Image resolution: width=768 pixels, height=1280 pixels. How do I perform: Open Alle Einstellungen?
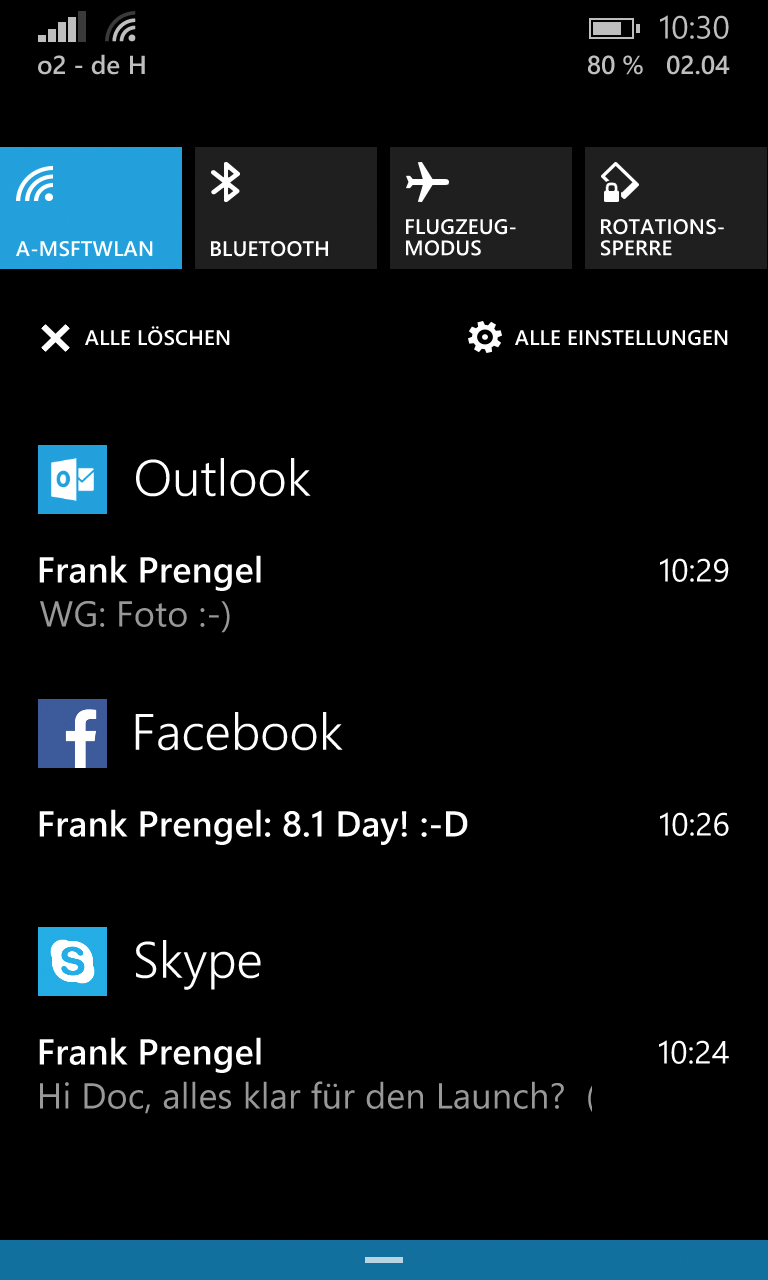pyautogui.click(x=598, y=338)
